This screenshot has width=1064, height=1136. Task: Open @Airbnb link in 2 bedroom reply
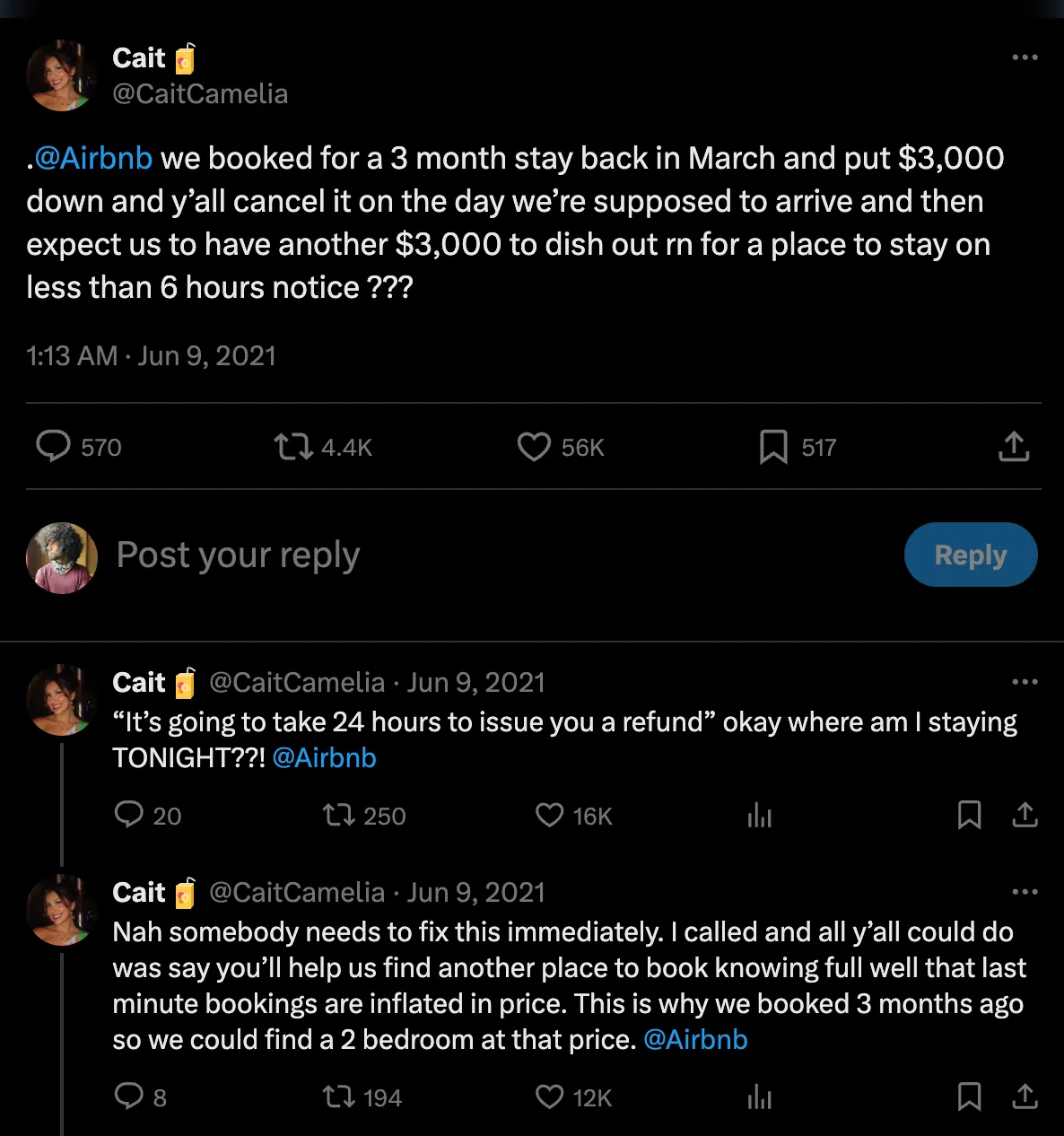click(695, 1039)
